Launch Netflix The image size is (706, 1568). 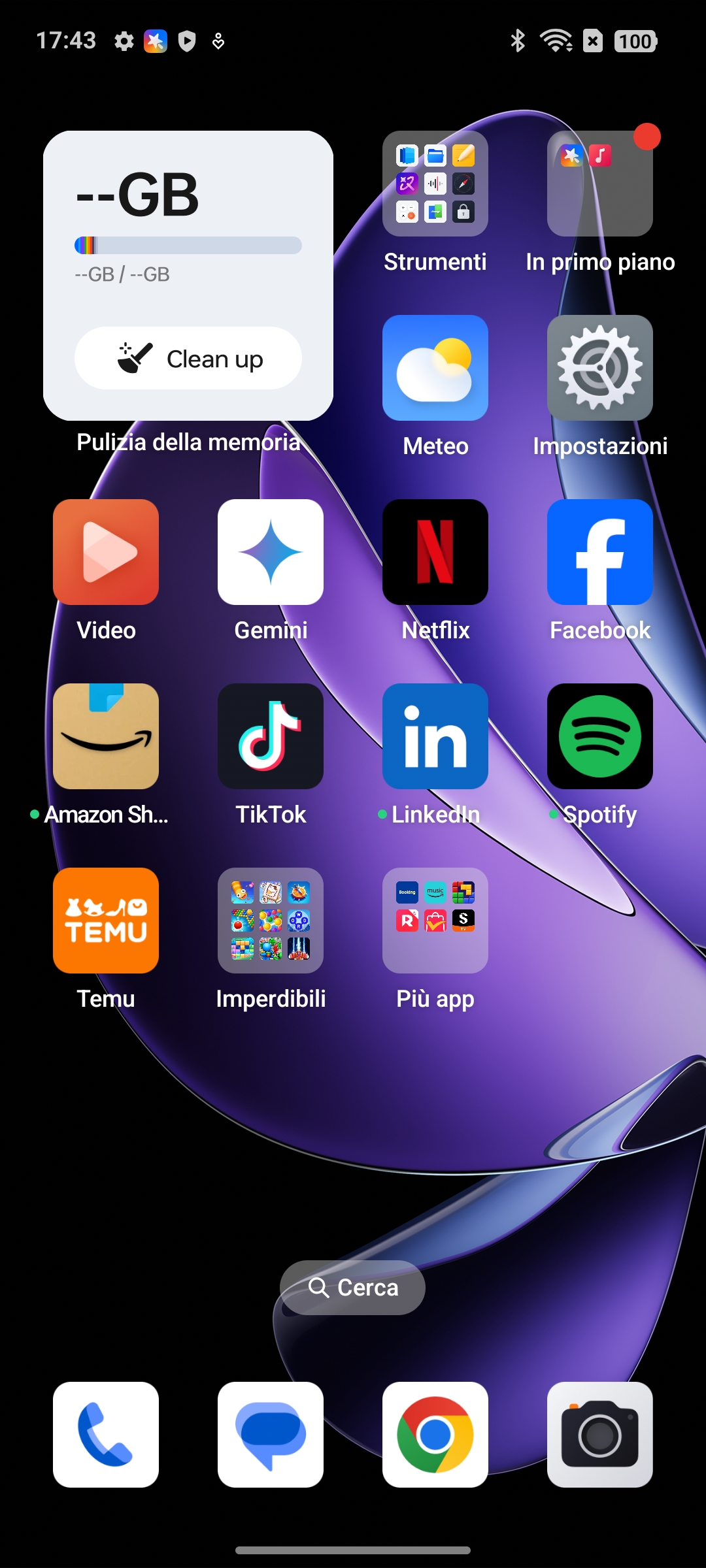pyautogui.click(x=435, y=552)
